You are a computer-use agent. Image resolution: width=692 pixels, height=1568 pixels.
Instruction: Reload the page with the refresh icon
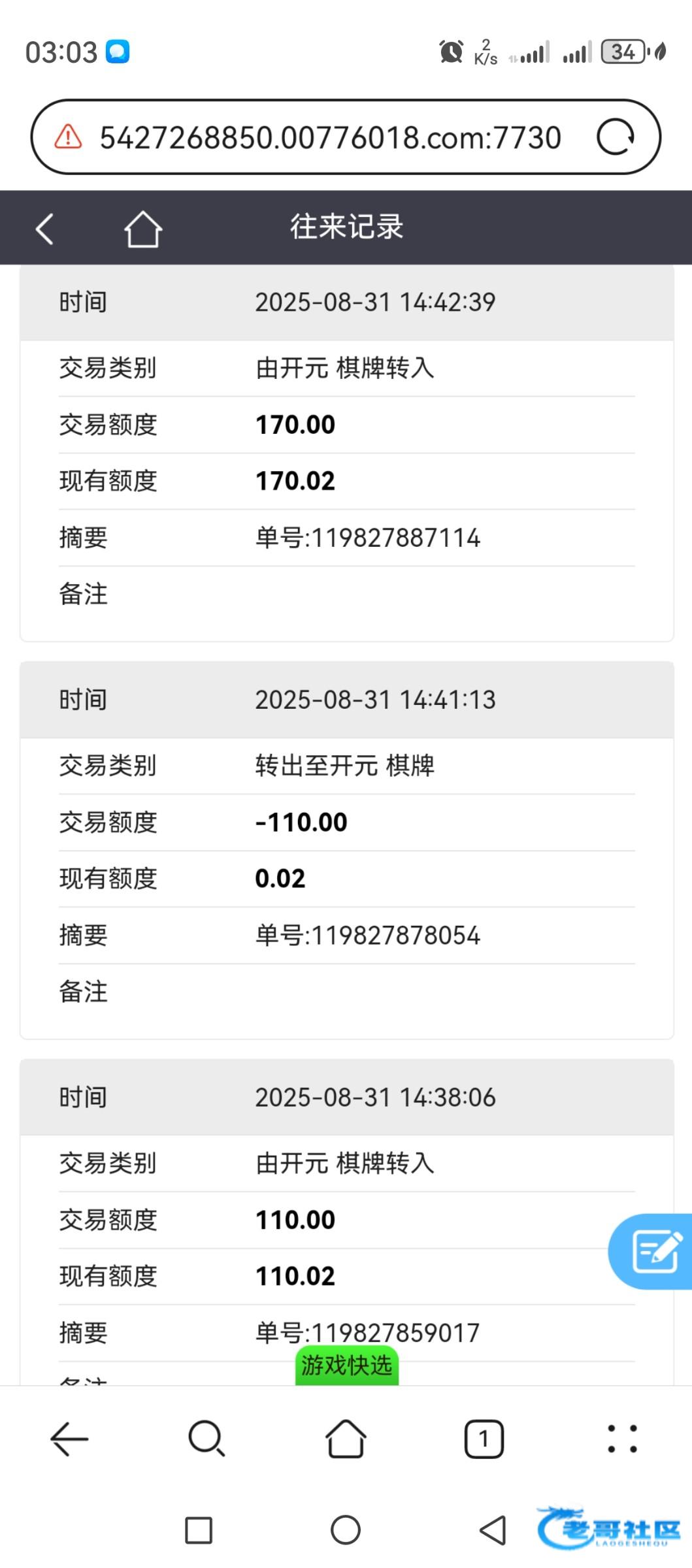615,137
